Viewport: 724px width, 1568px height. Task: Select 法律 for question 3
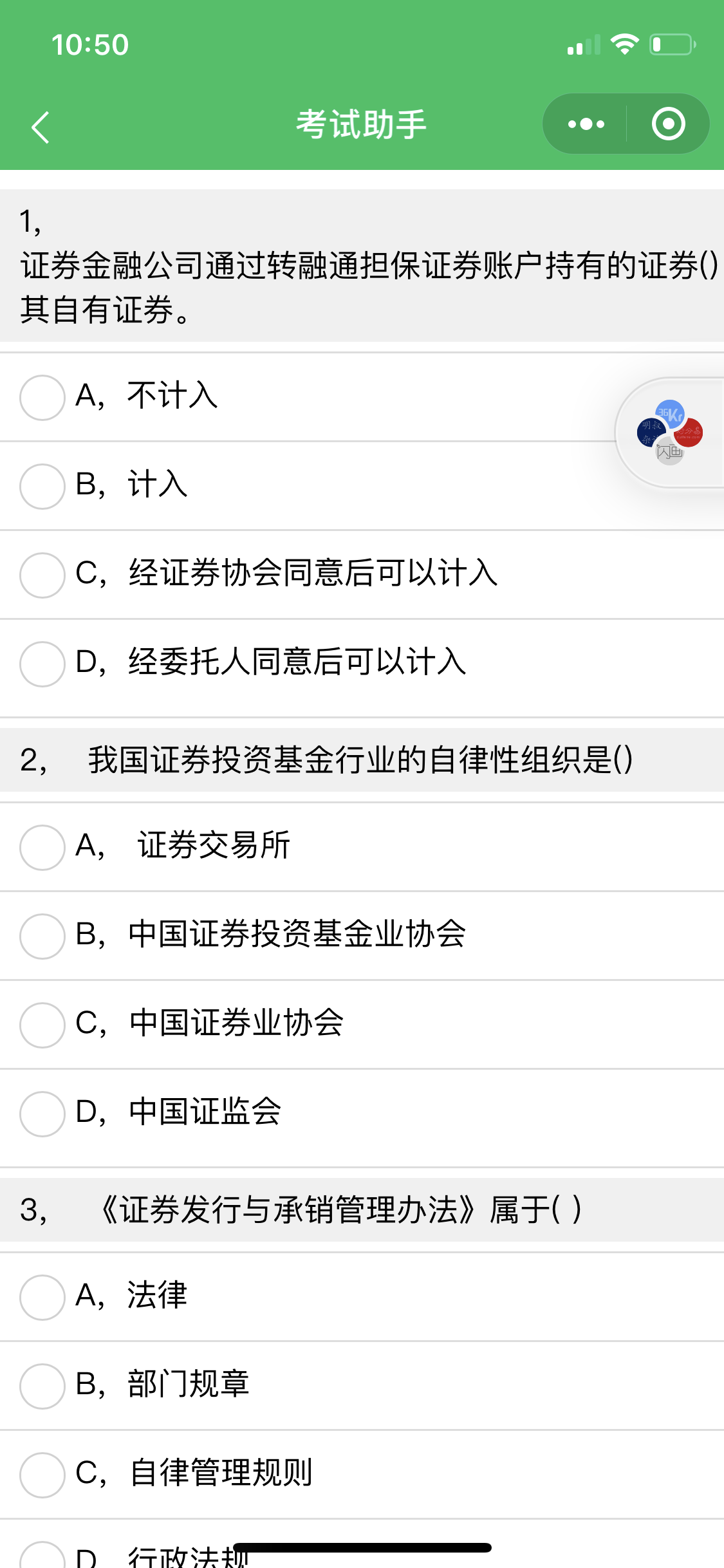click(x=42, y=1297)
